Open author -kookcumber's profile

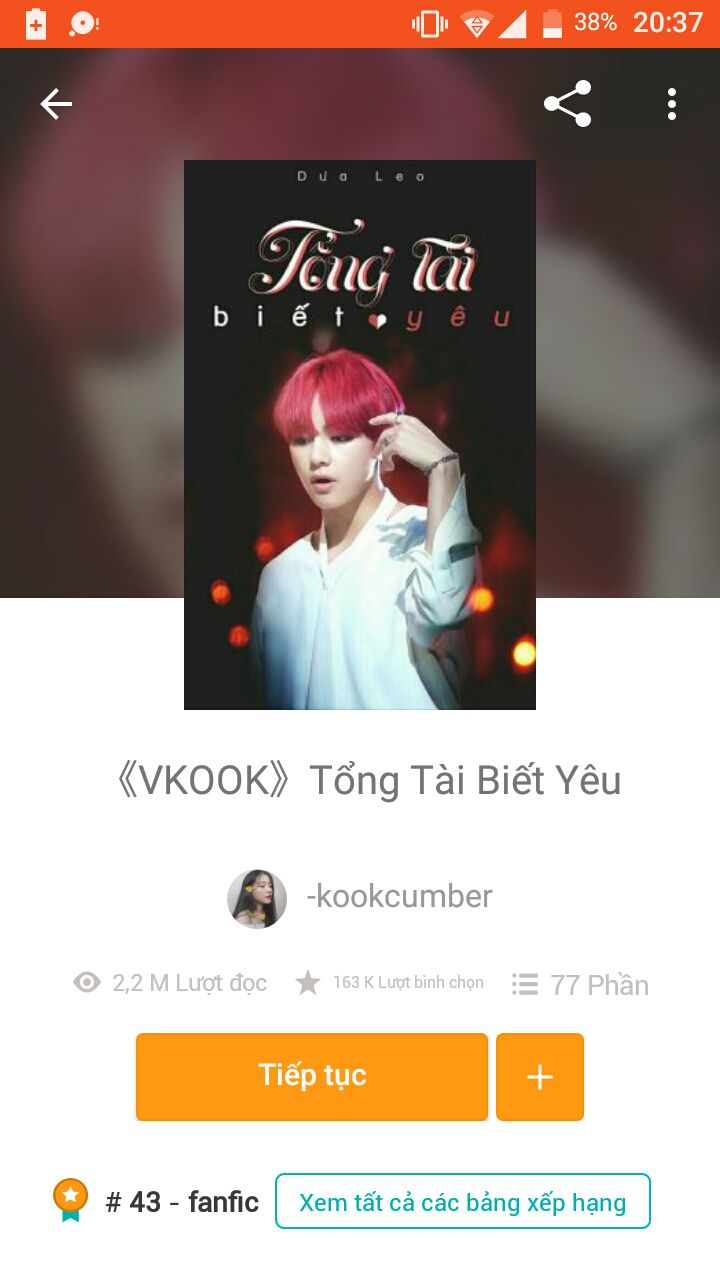tap(360, 898)
